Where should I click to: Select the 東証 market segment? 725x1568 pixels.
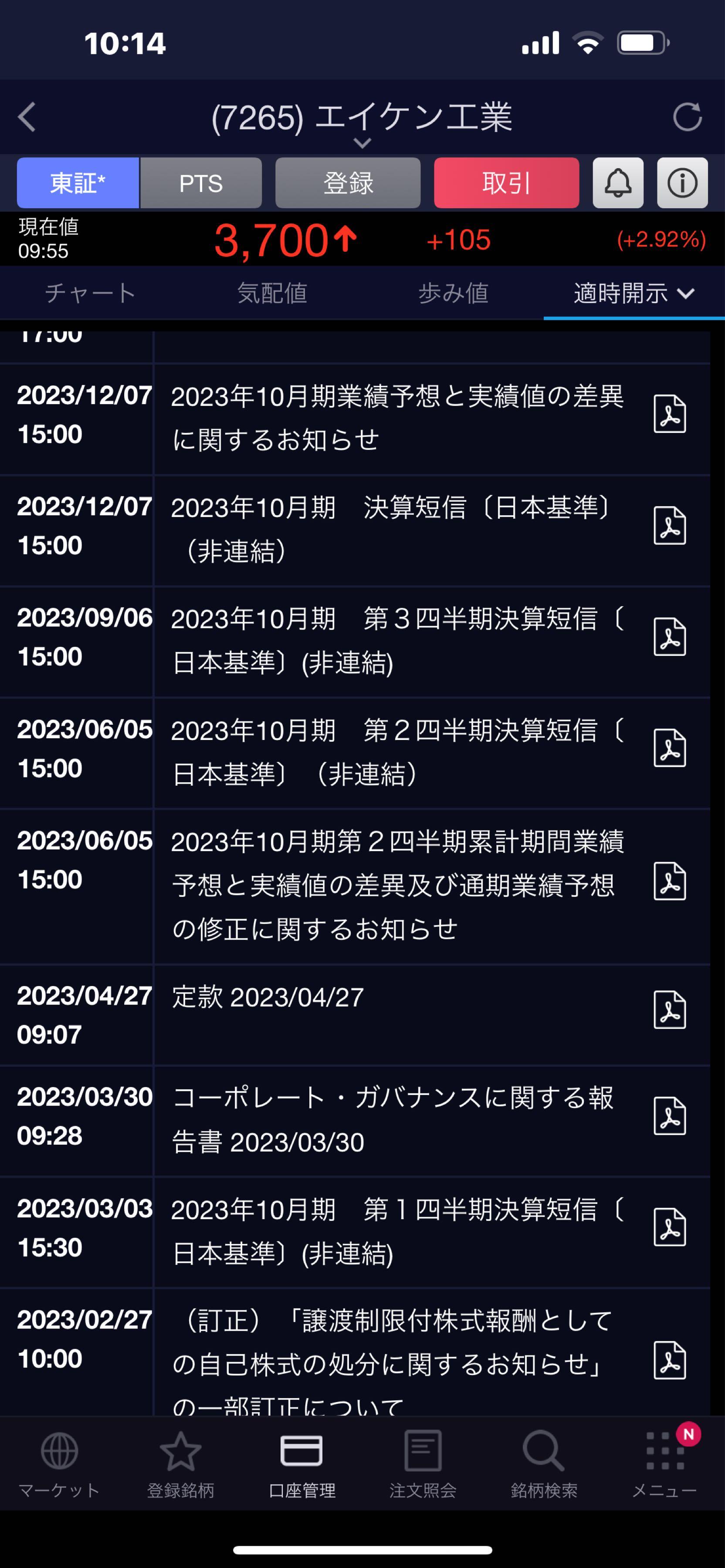(x=78, y=183)
